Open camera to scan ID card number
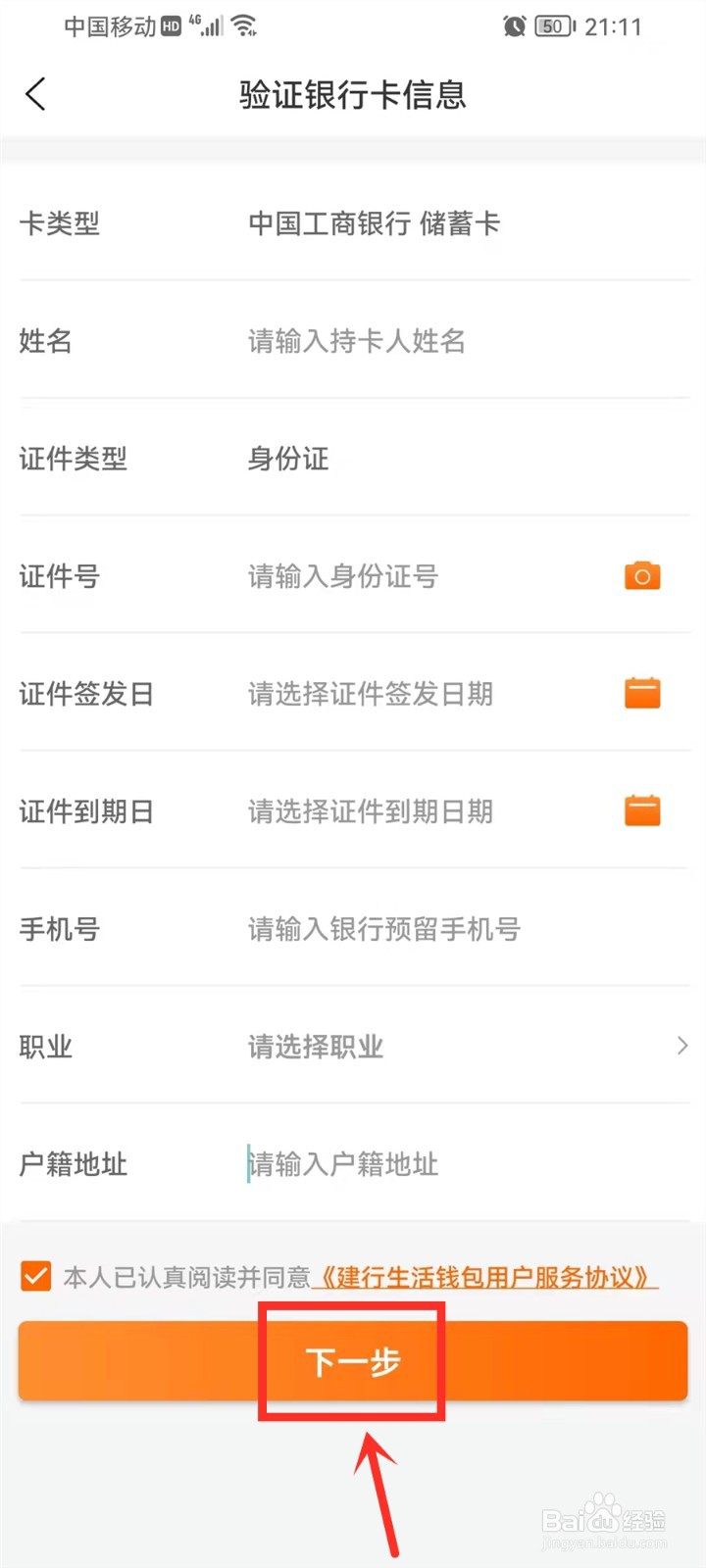The width and height of the screenshot is (706, 1568). coord(642,576)
